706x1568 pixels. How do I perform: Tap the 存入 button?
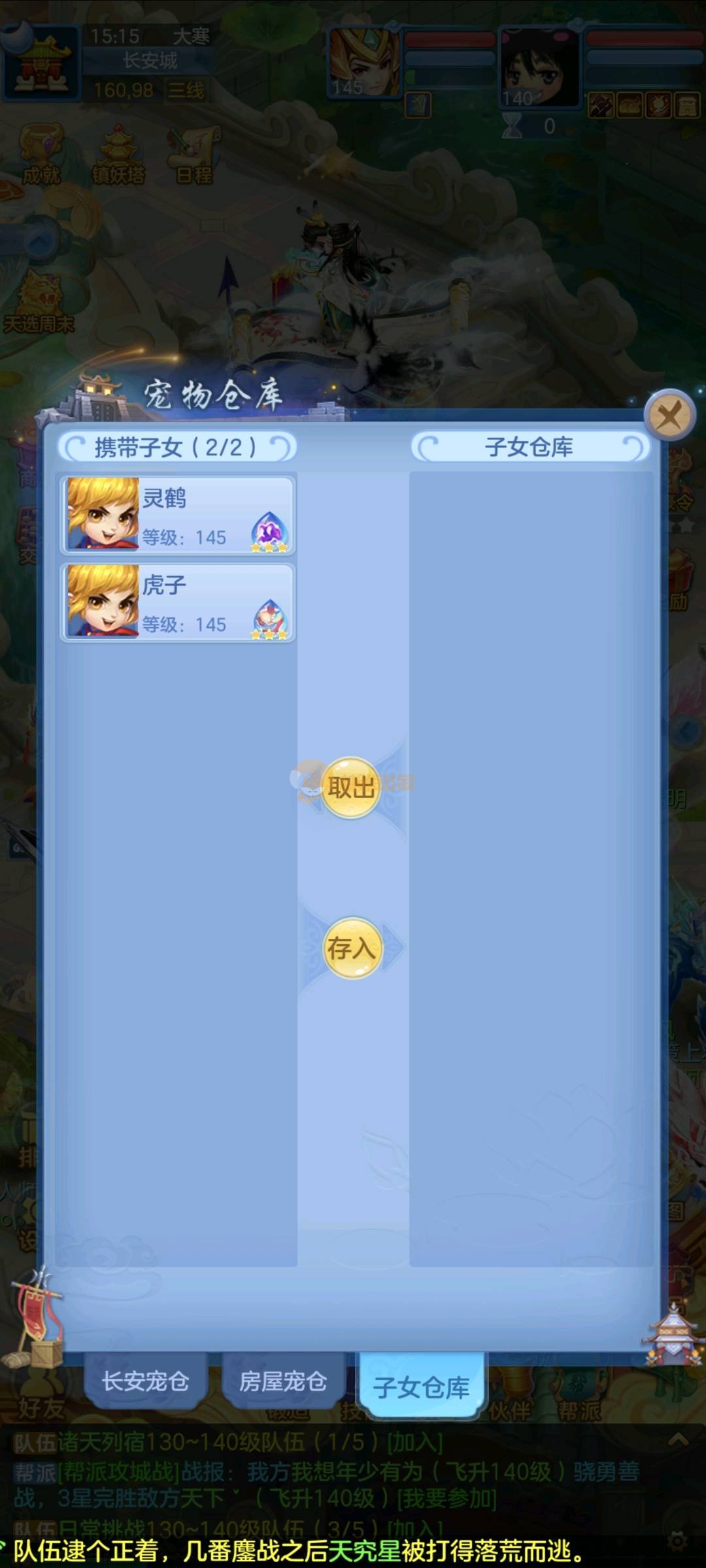point(351,947)
